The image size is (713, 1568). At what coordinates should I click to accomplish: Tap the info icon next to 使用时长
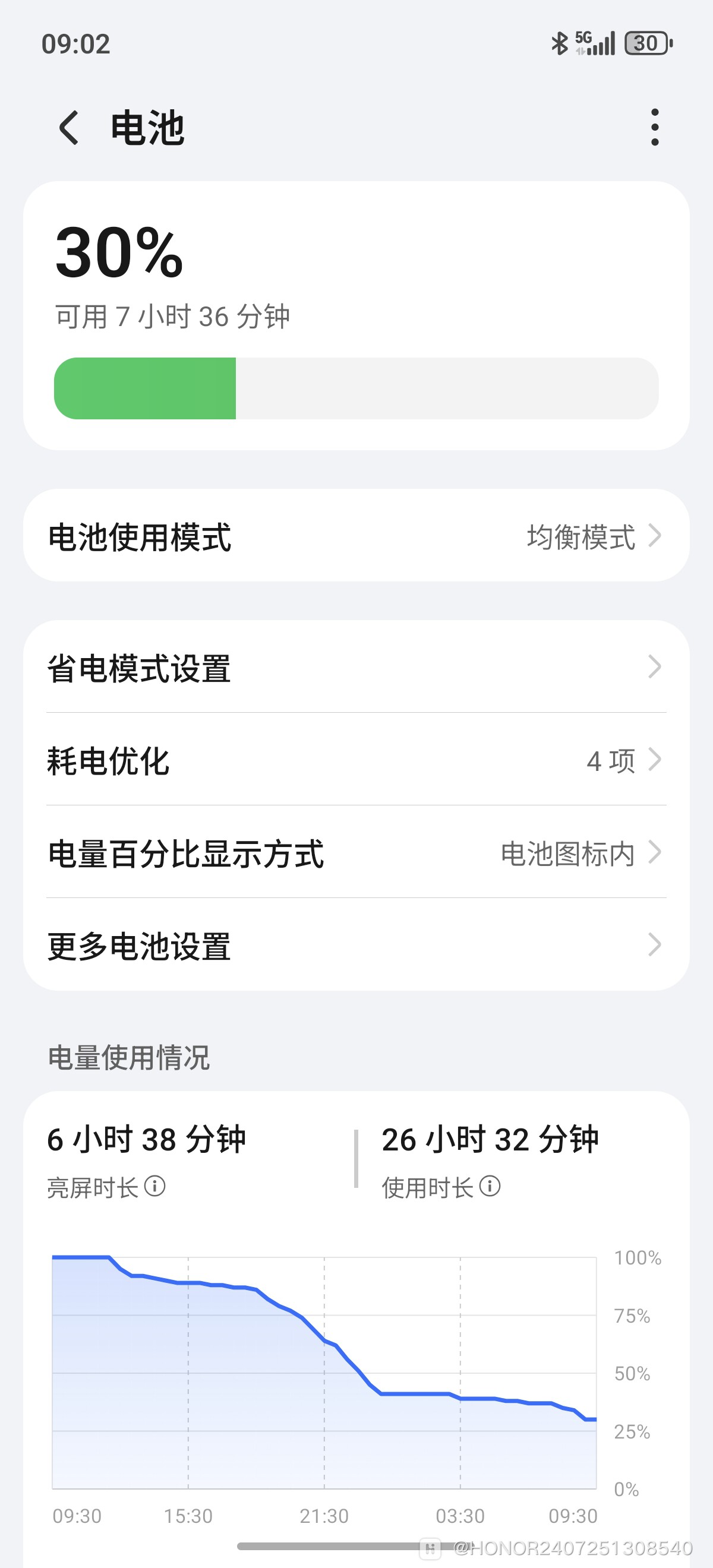pyautogui.click(x=491, y=1186)
